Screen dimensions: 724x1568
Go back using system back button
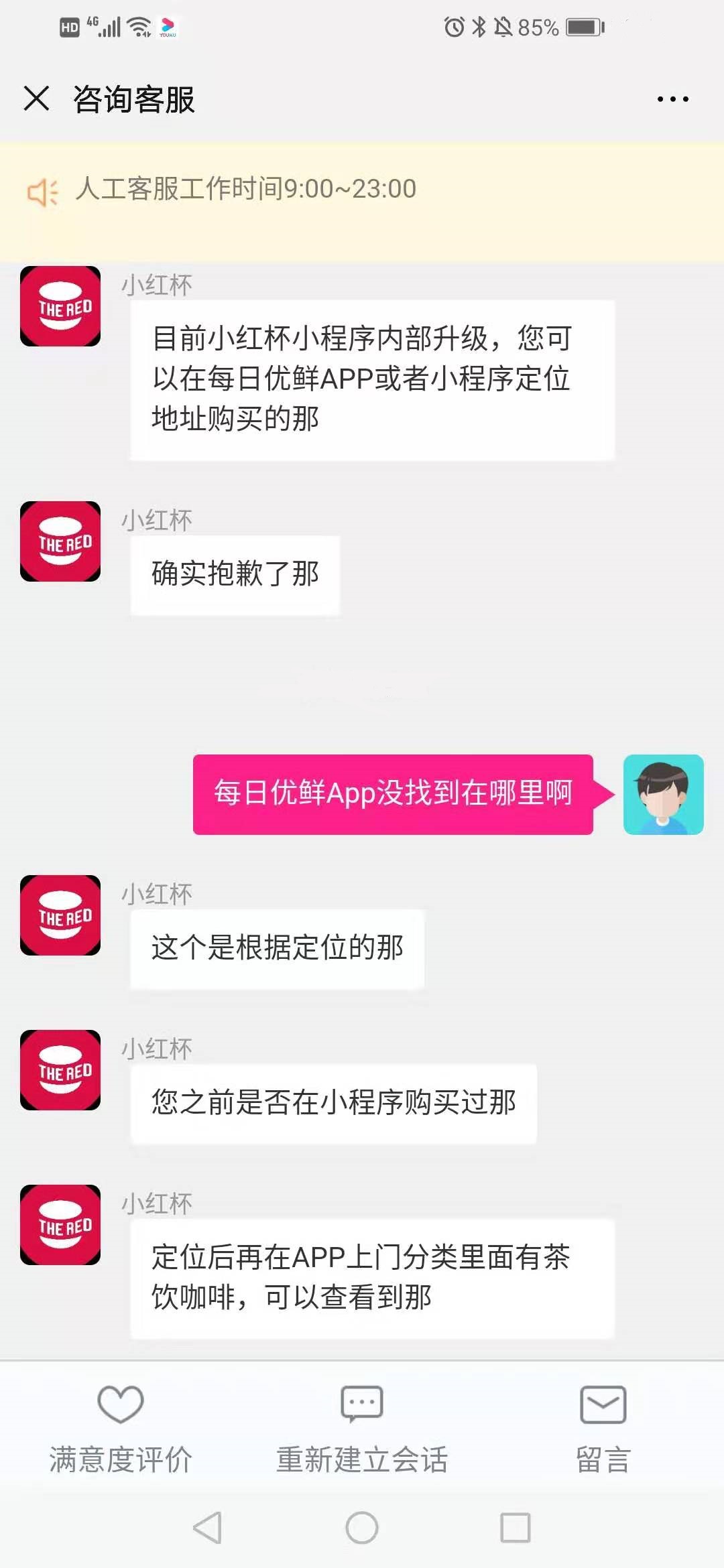(x=207, y=1528)
